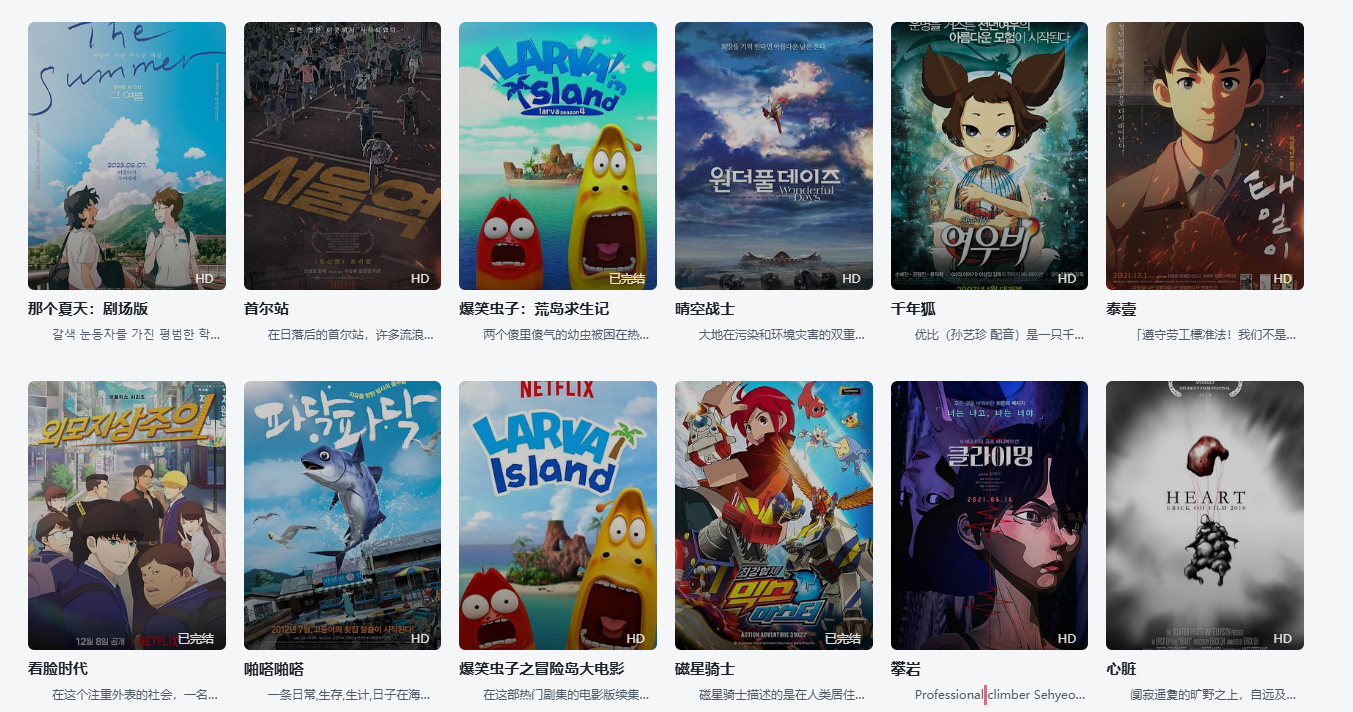Screen dimensions: 1353x712
Task: Select the 啪嗒啪嗒 poster
Action: click(342, 515)
